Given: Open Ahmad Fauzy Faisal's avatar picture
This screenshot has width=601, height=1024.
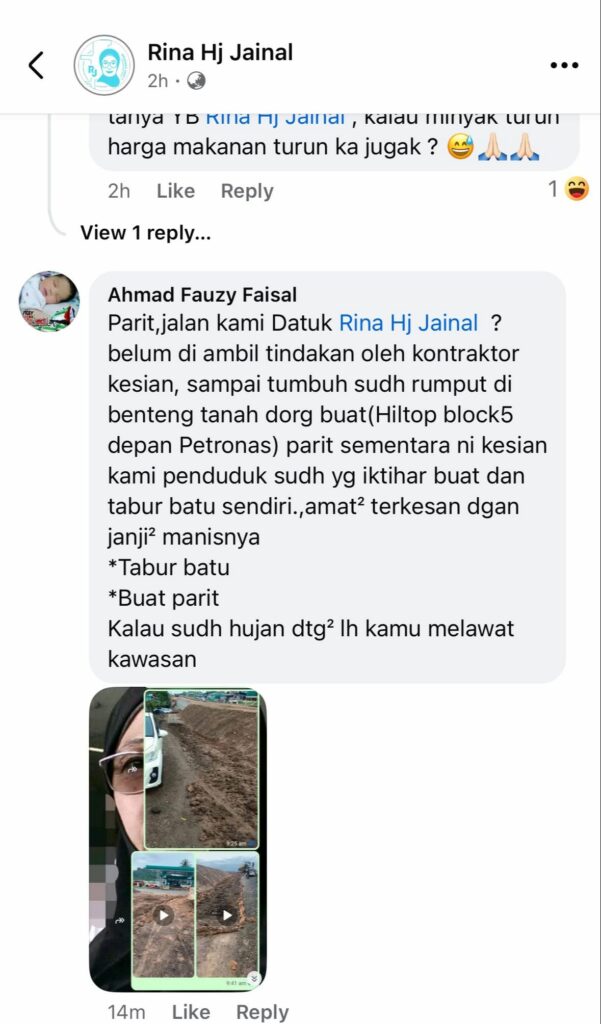Looking at the screenshot, I should [49, 301].
